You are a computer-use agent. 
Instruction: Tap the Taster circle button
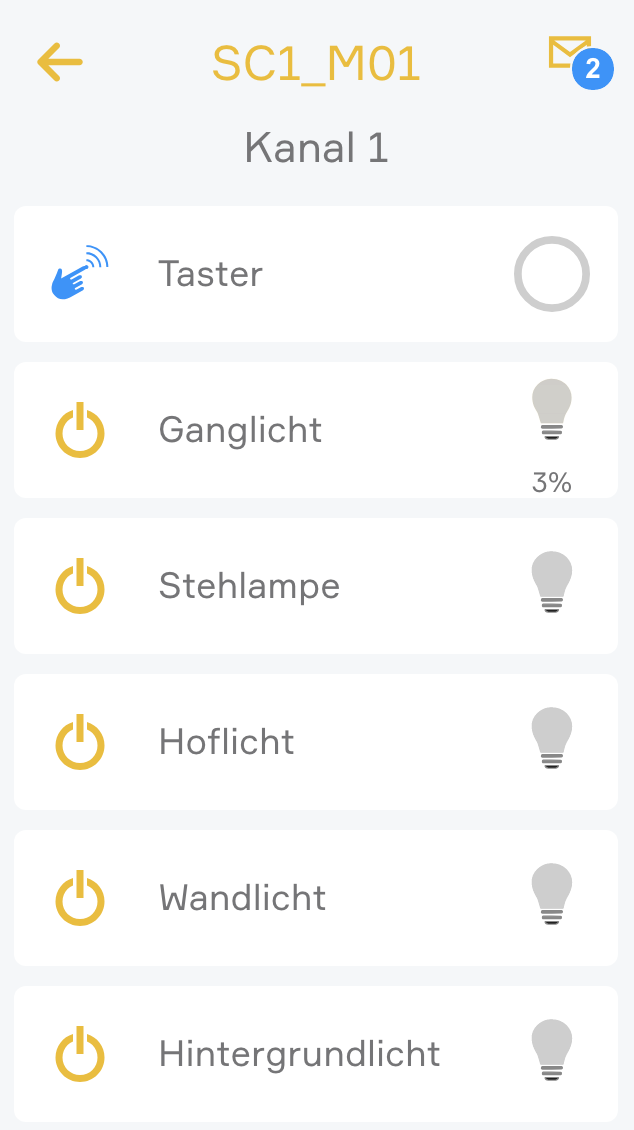[x=552, y=274]
